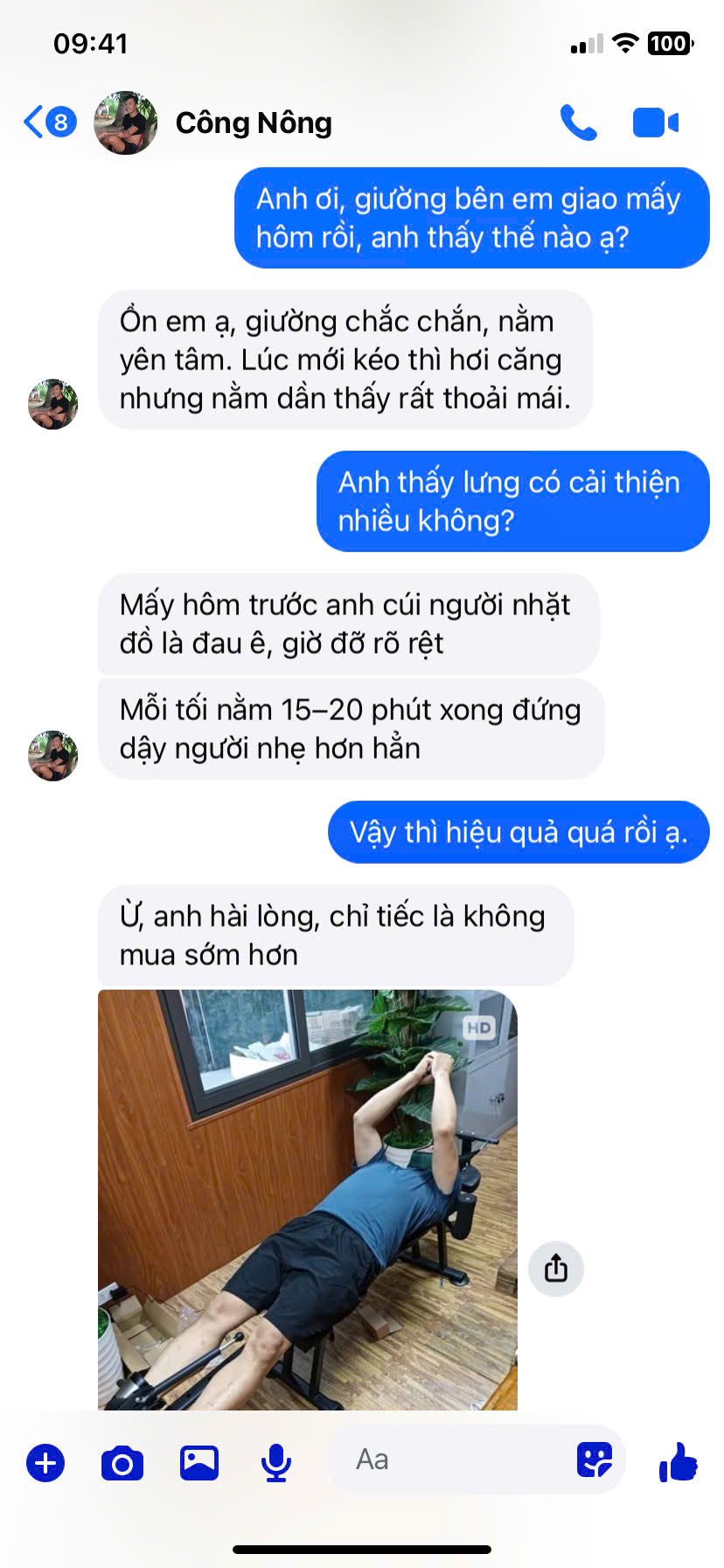This screenshot has height=1568, width=724.
Task: Start a video call with Công Nông
Action: 655,123
